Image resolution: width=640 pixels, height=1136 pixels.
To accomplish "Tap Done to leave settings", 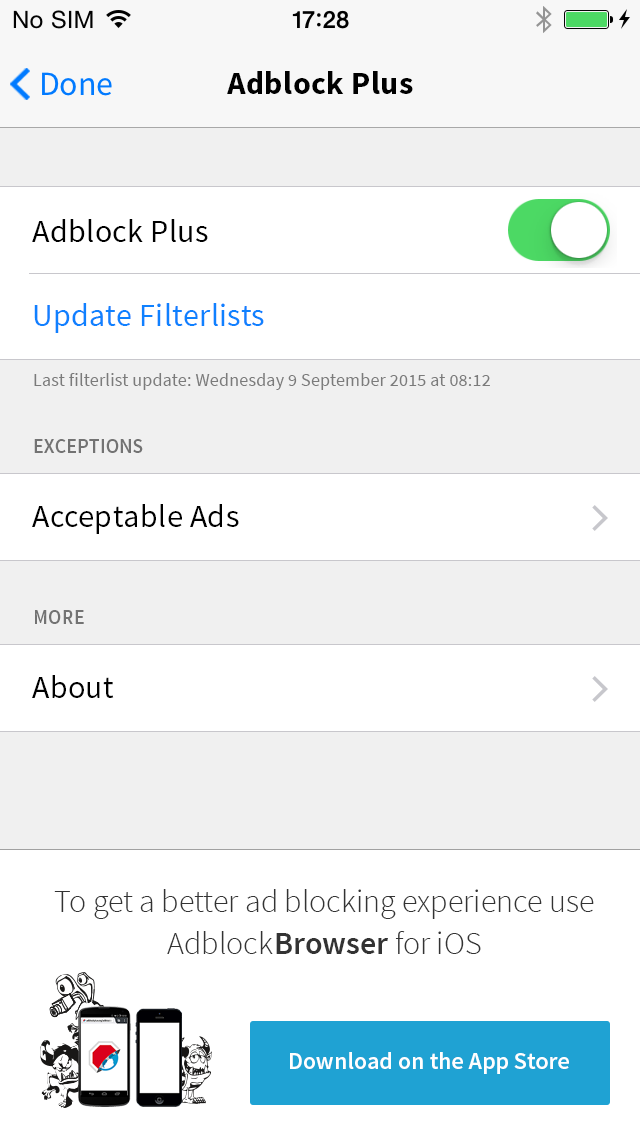I will coord(62,84).
